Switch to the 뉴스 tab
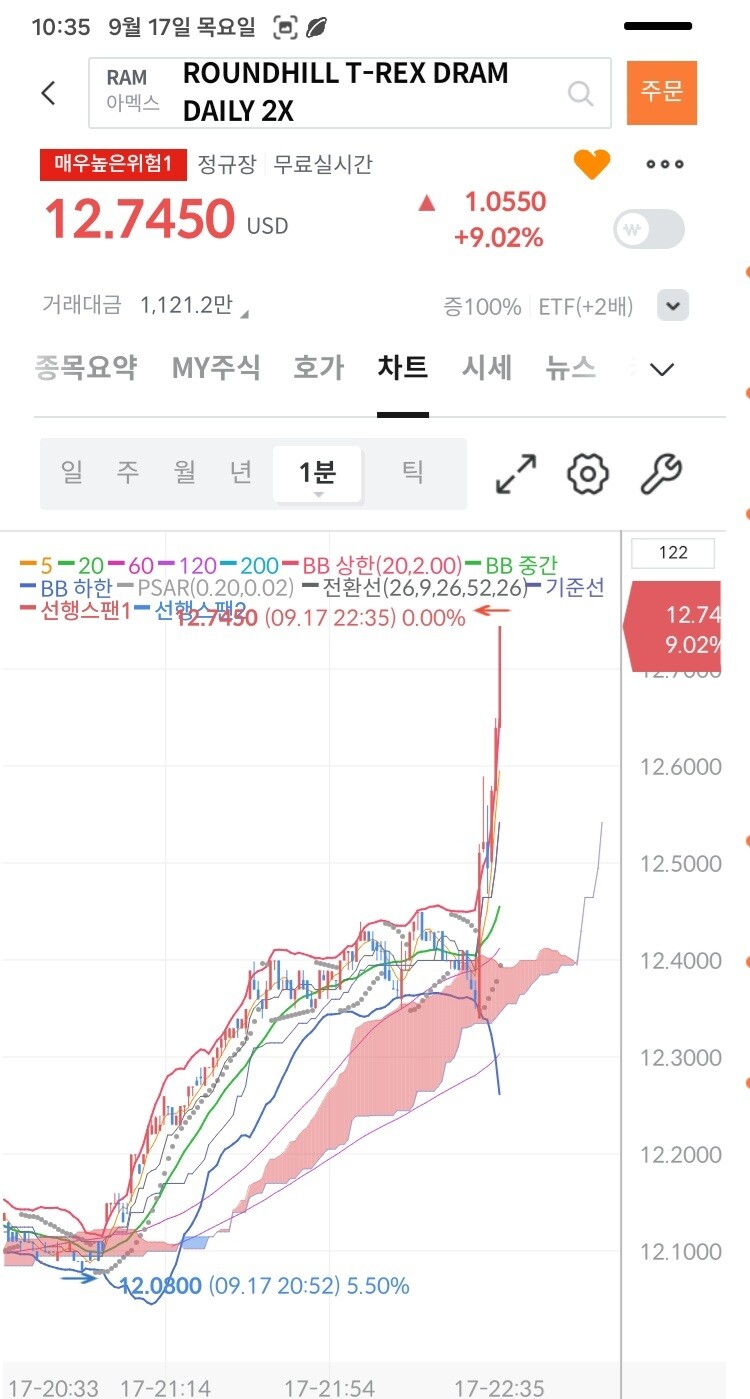The height and width of the screenshot is (1399, 750). point(570,368)
